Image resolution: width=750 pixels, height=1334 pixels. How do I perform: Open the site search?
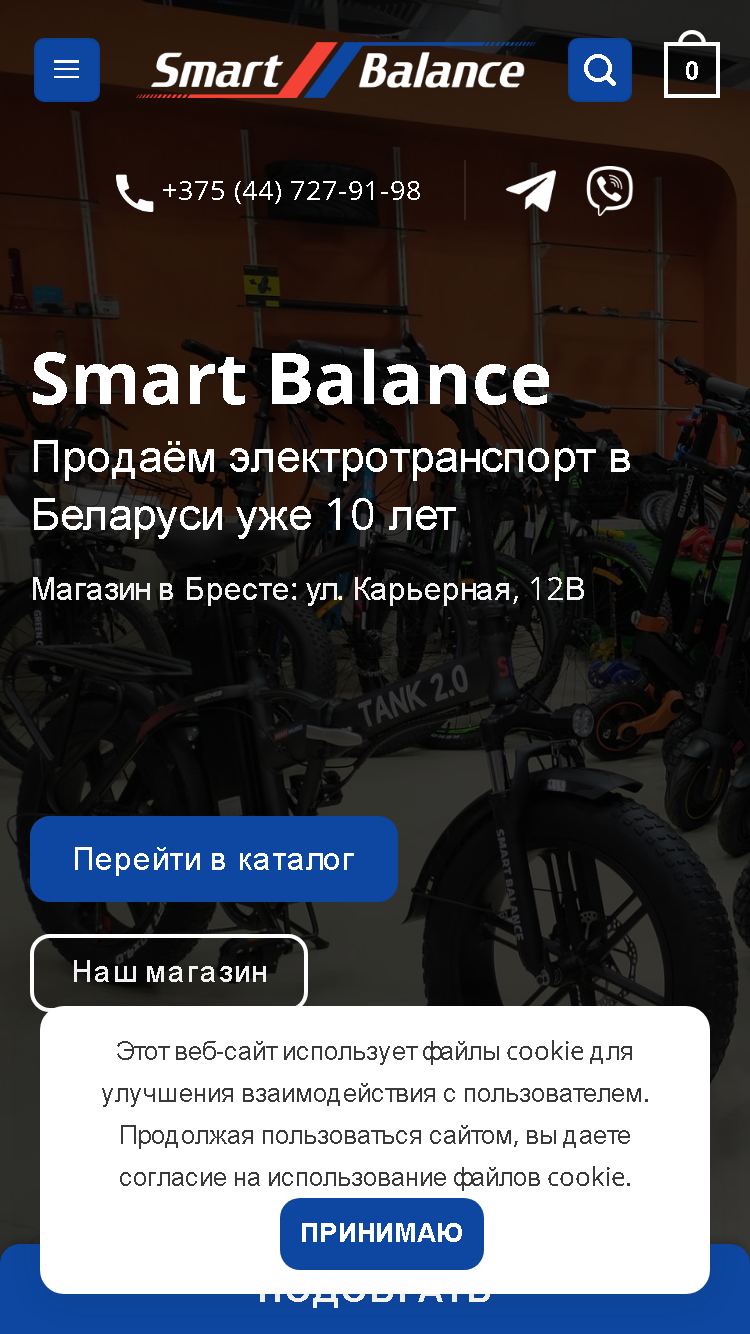click(x=600, y=70)
